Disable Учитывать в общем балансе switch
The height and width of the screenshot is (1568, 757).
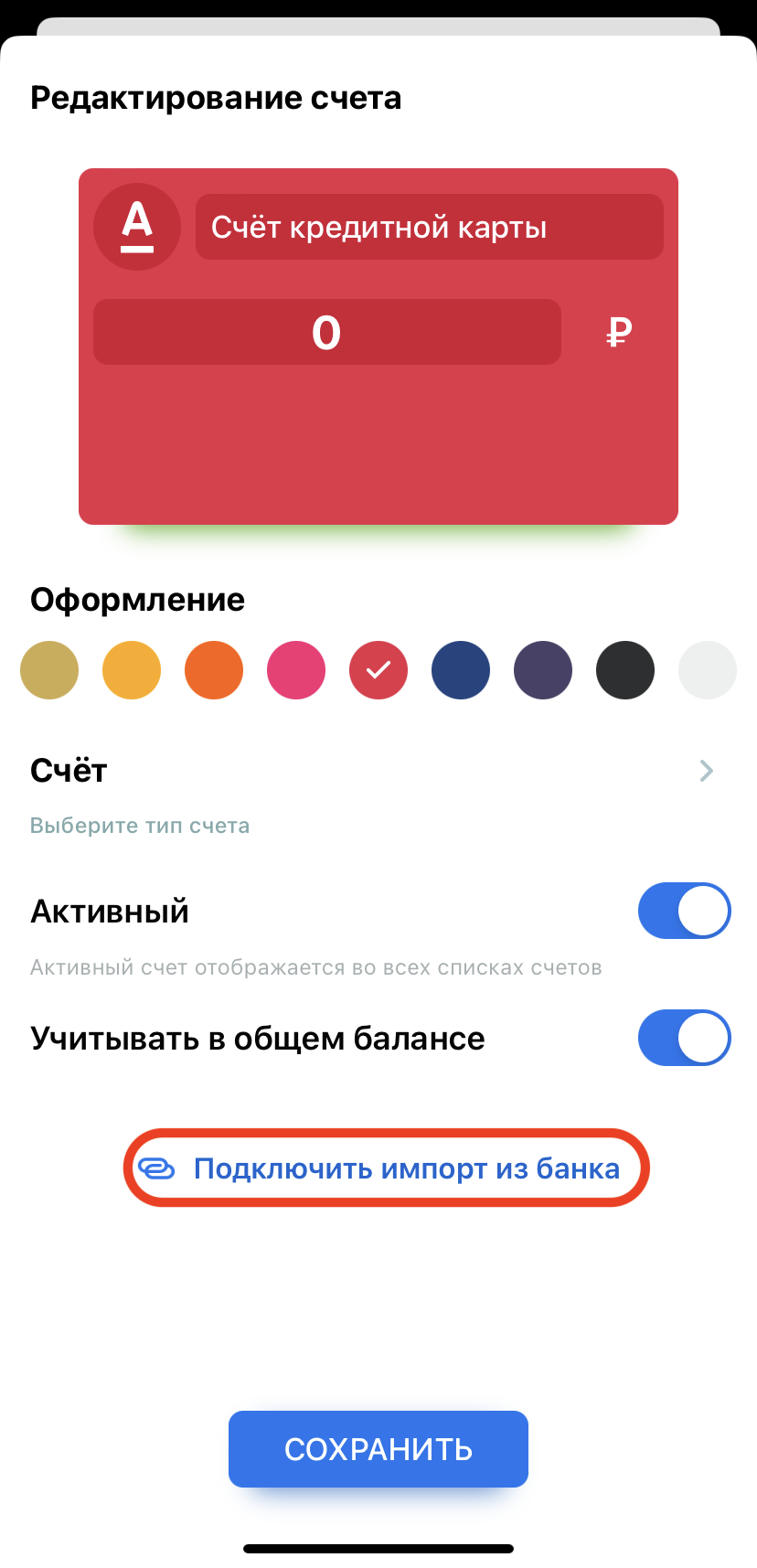(x=684, y=1038)
